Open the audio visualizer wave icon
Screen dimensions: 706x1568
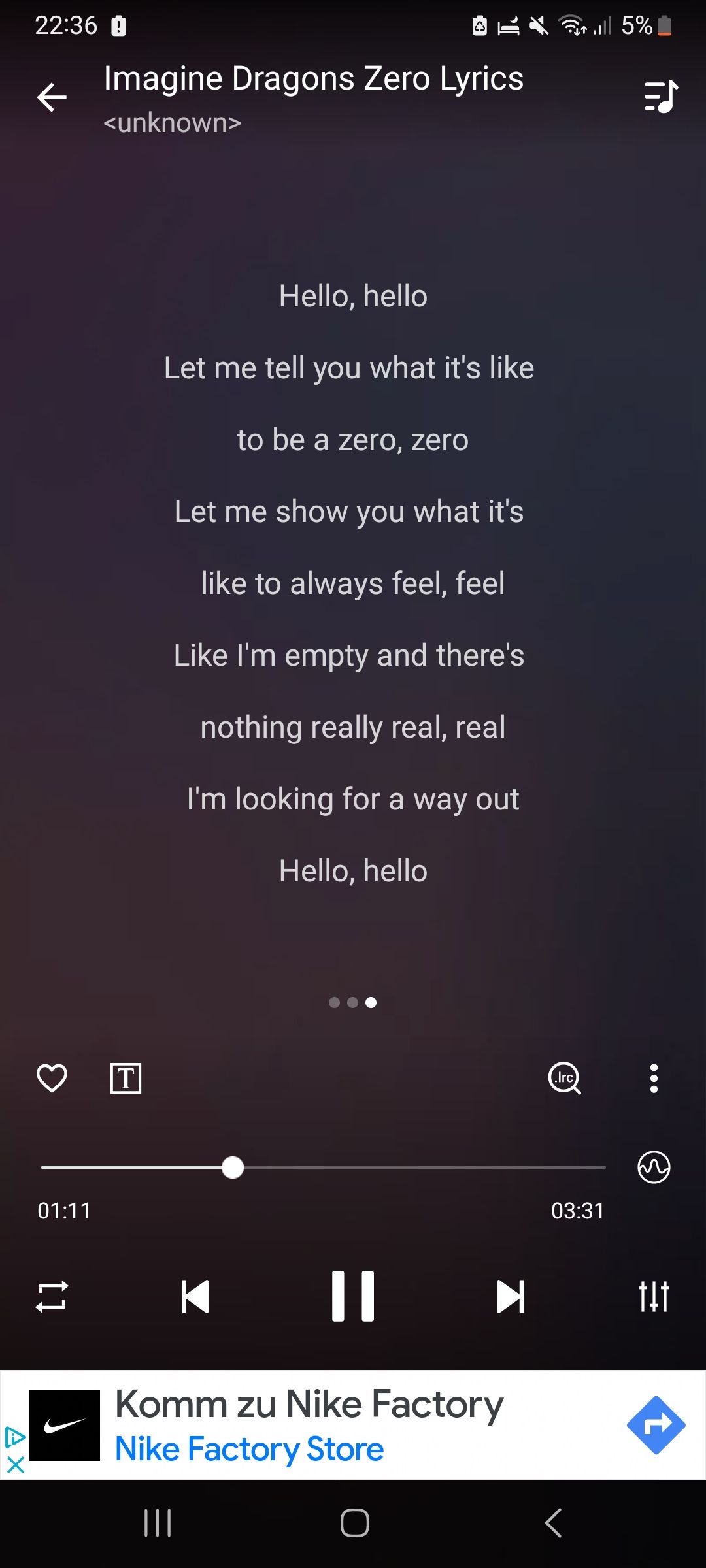pos(654,1167)
